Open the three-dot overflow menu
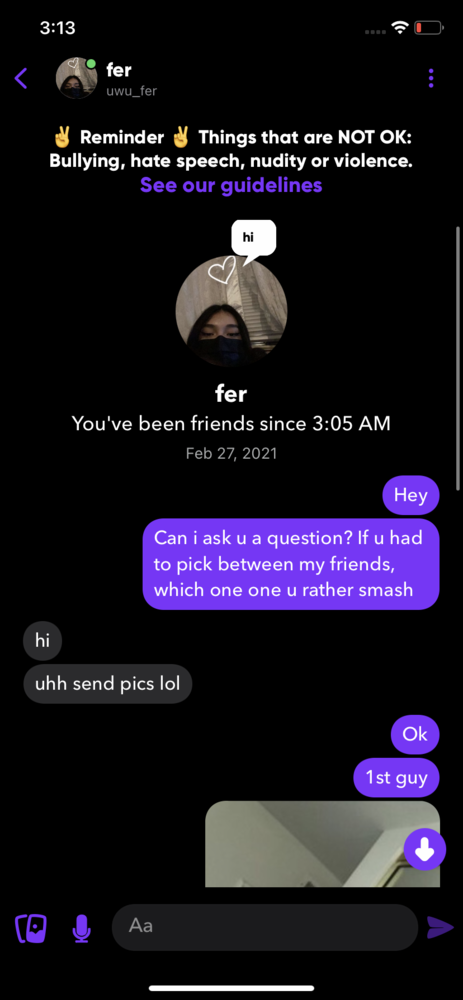 pos(431,78)
